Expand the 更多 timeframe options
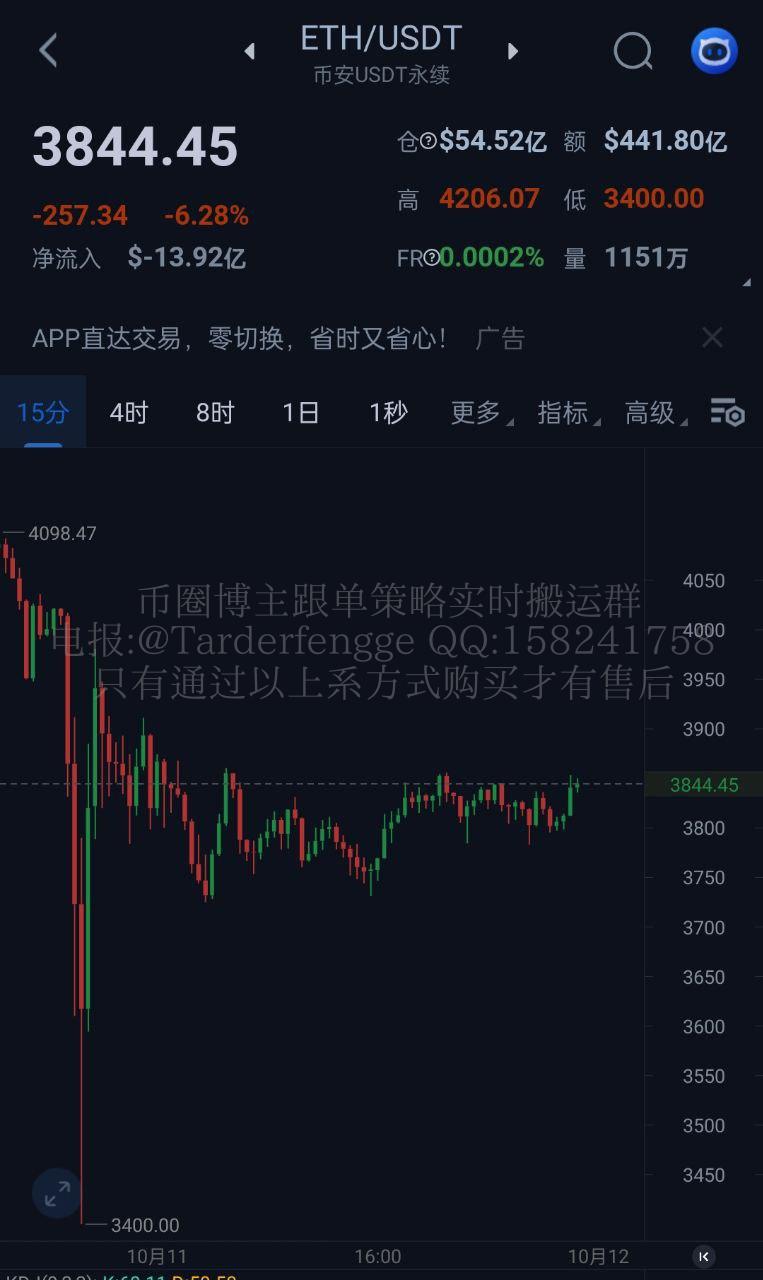The height and width of the screenshot is (1280, 763). [477, 412]
